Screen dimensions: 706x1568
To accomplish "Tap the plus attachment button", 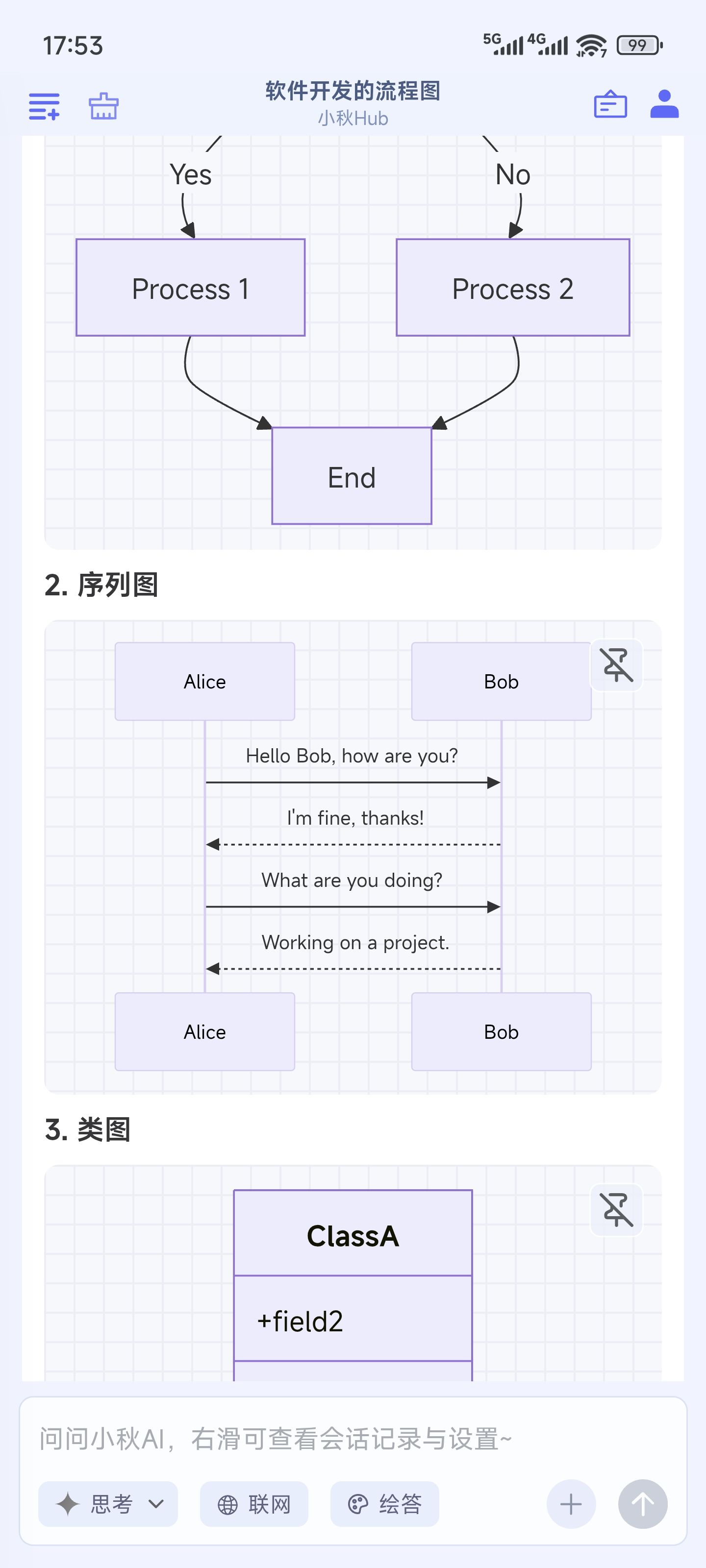I will pyautogui.click(x=571, y=1504).
